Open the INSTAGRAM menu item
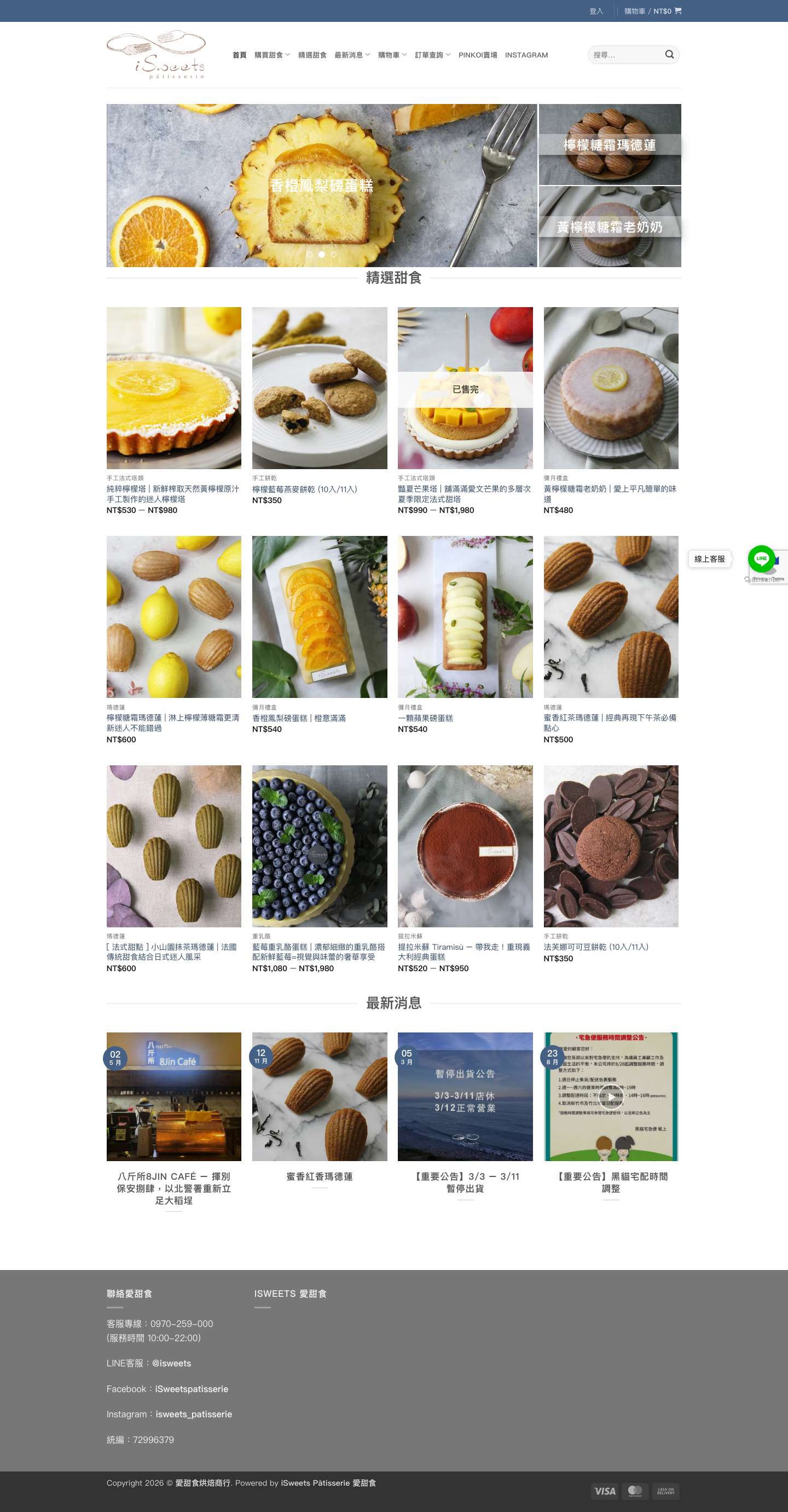 coord(526,55)
